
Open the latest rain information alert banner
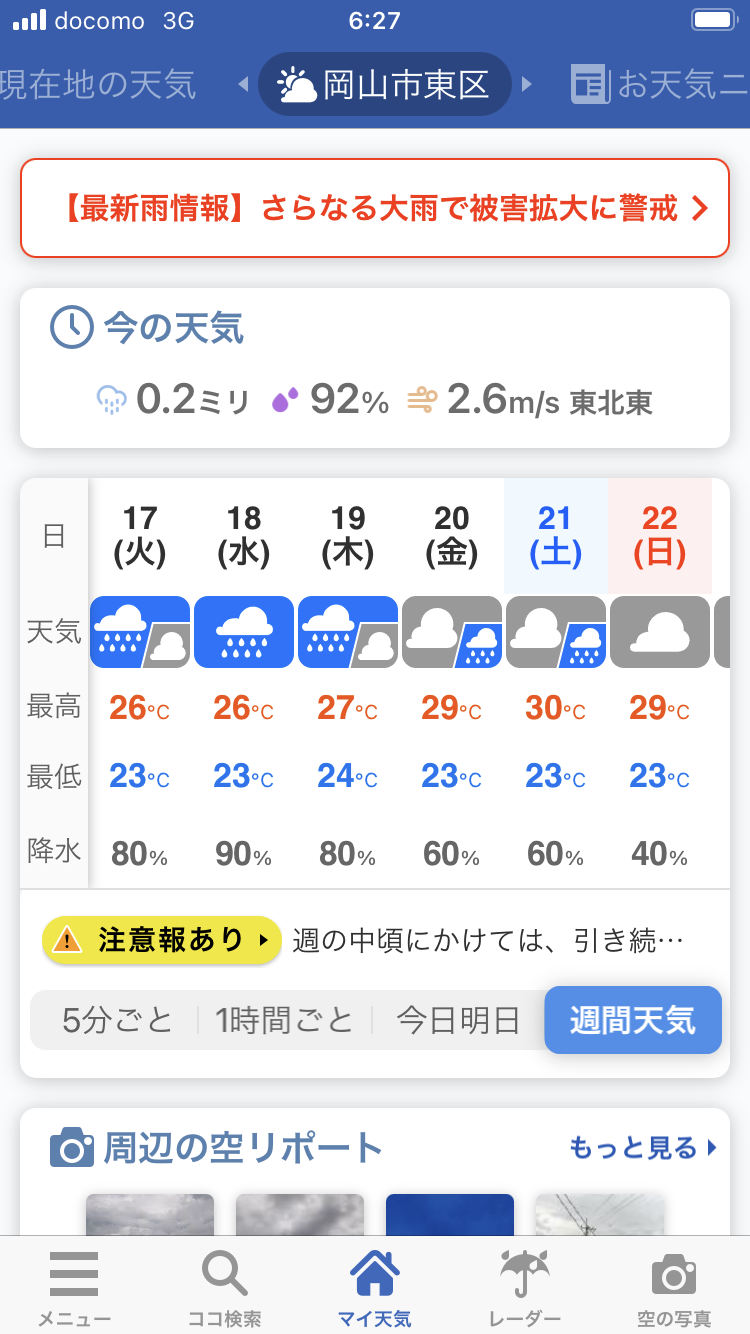click(x=375, y=208)
